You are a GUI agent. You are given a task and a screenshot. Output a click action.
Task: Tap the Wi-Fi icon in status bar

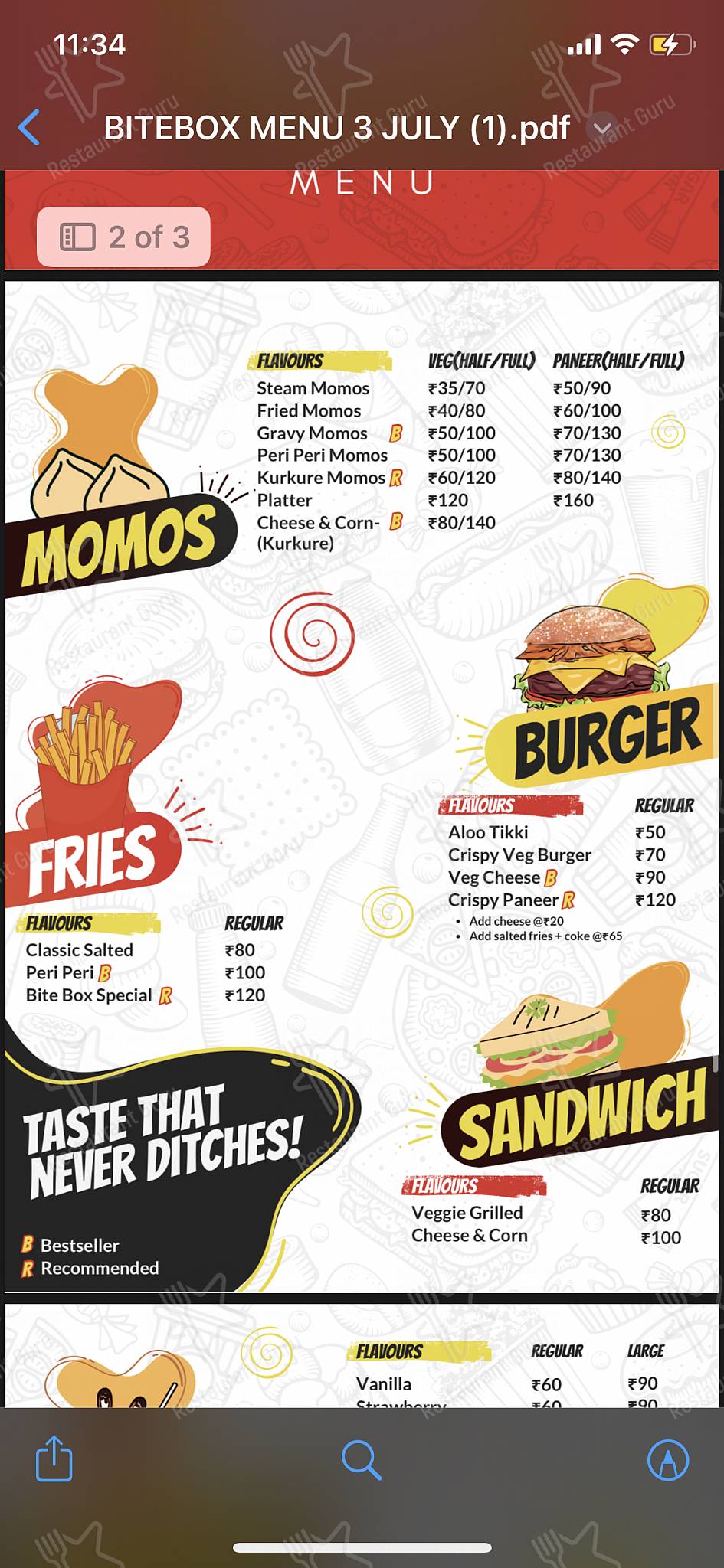pyautogui.click(x=624, y=44)
